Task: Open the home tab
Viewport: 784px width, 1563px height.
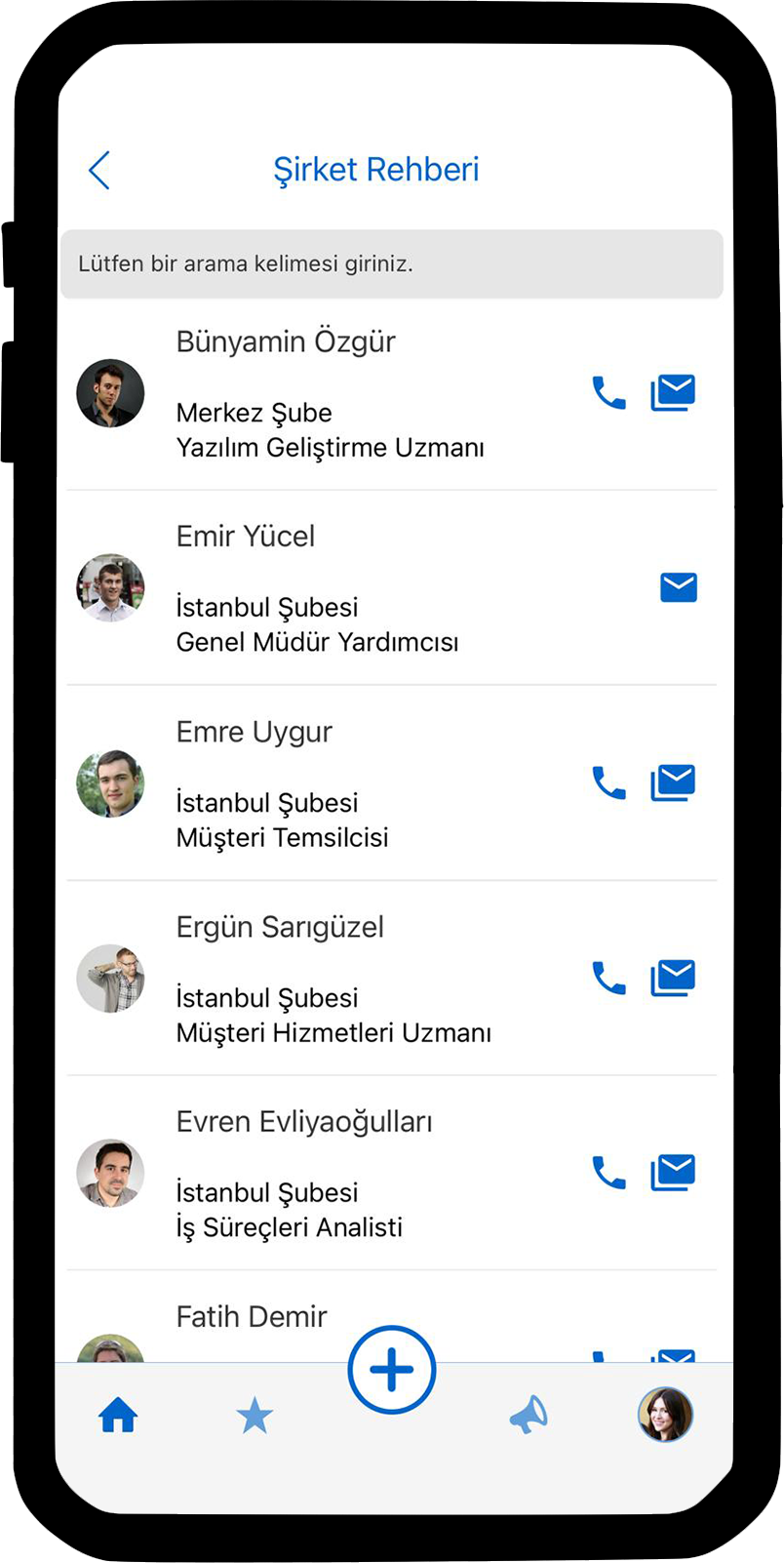Action: pos(118,1415)
